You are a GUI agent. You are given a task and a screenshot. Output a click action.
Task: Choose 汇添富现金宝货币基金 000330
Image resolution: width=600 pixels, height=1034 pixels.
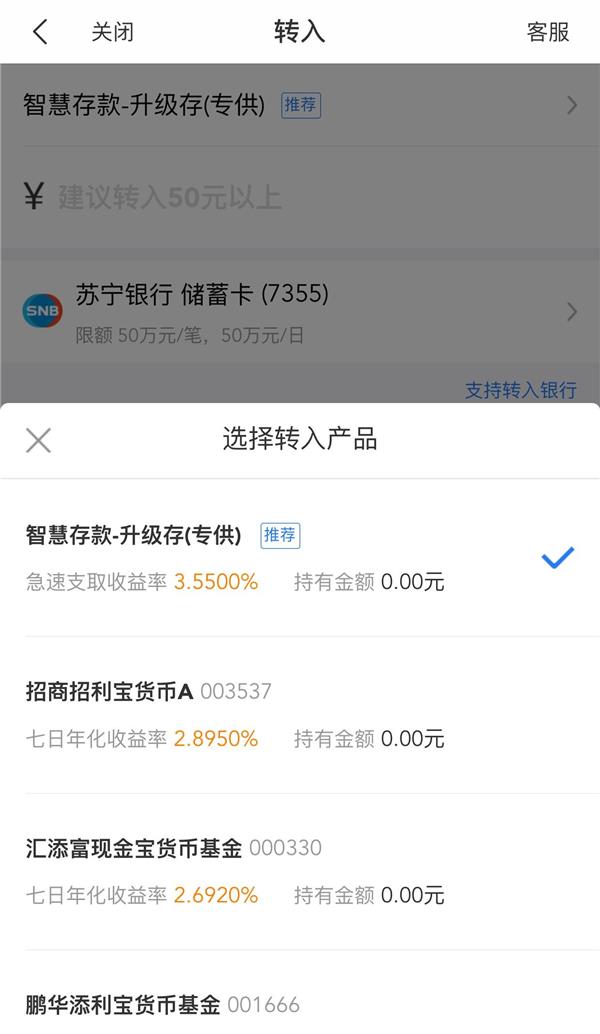[300, 872]
